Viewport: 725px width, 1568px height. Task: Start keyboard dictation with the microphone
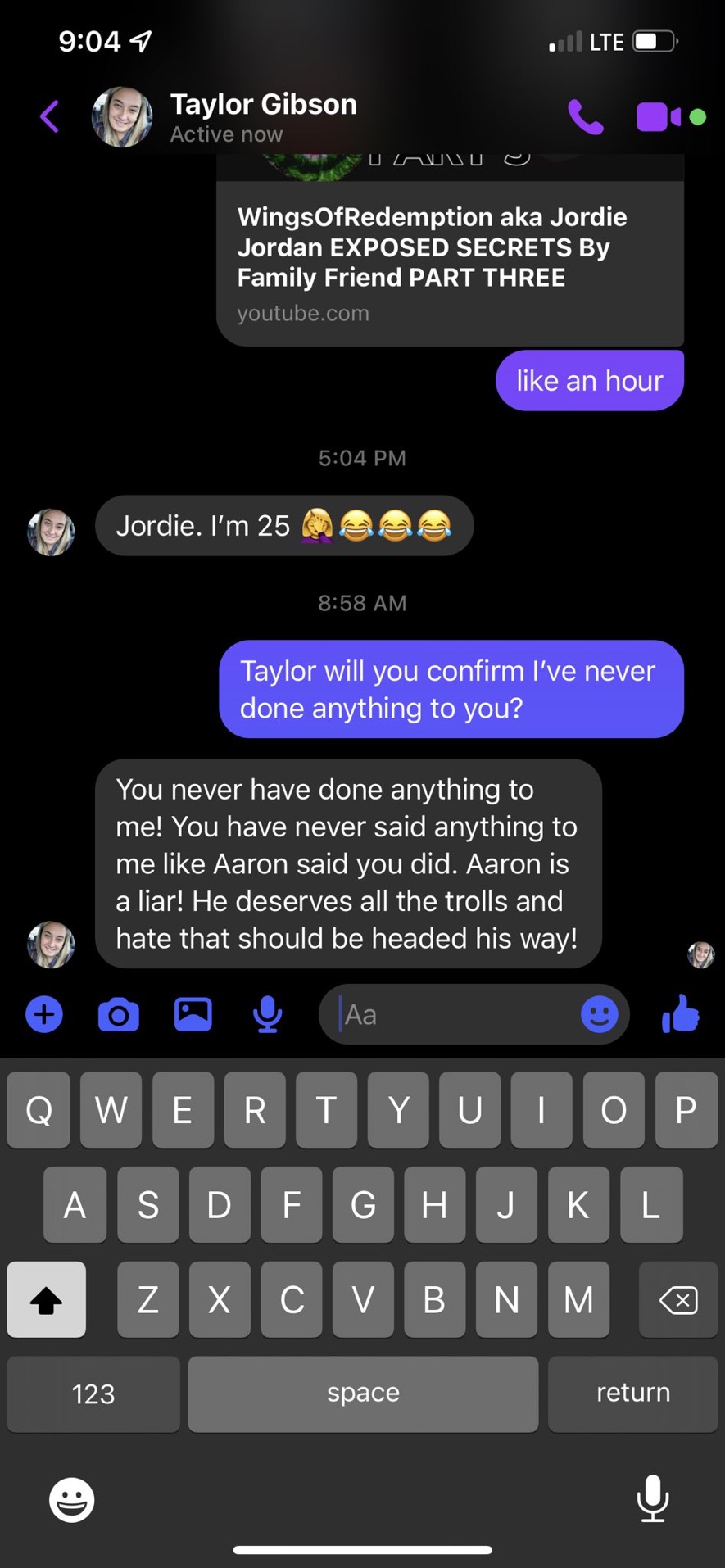653,1498
